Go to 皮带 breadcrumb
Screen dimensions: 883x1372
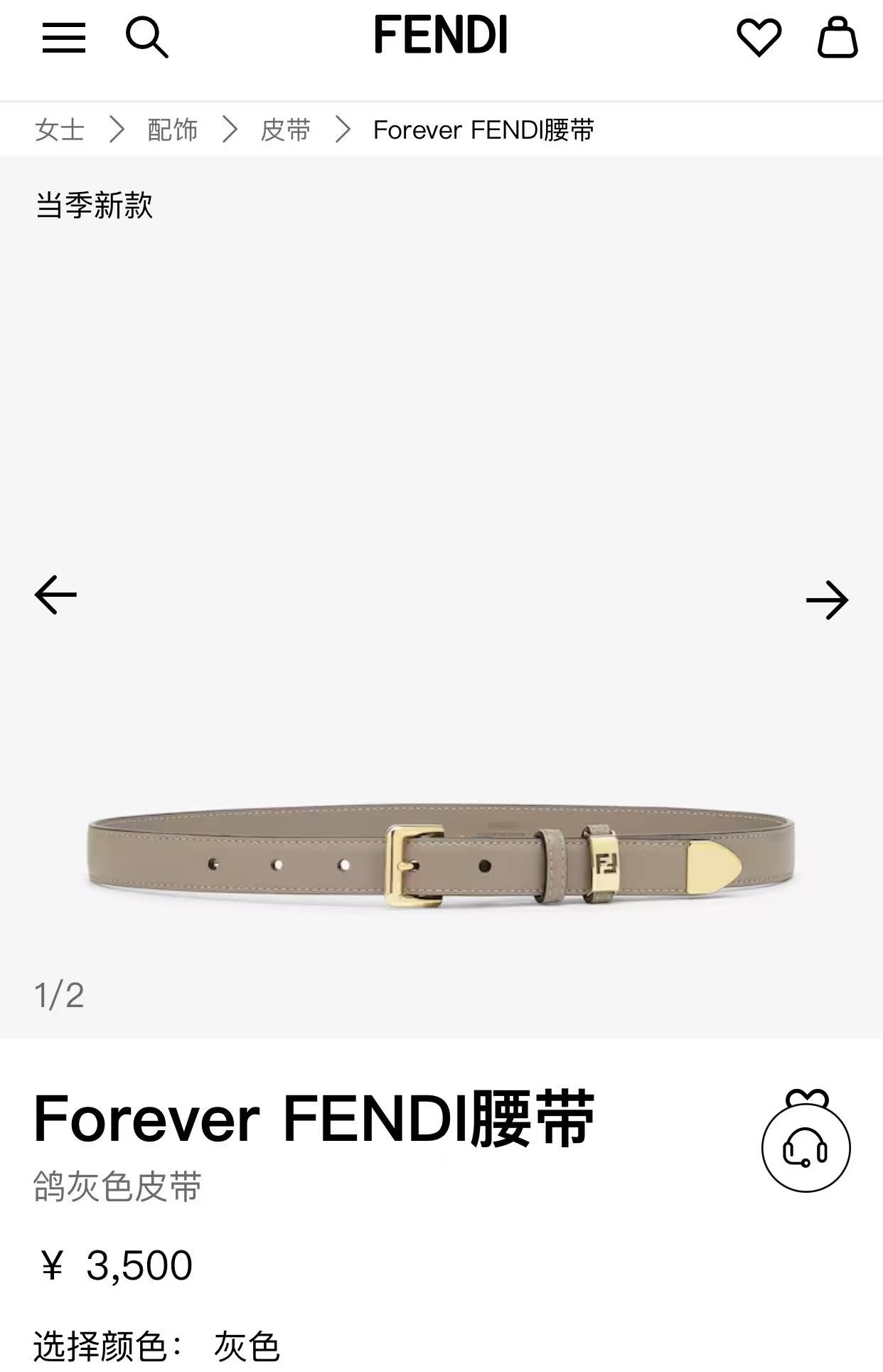286,130
